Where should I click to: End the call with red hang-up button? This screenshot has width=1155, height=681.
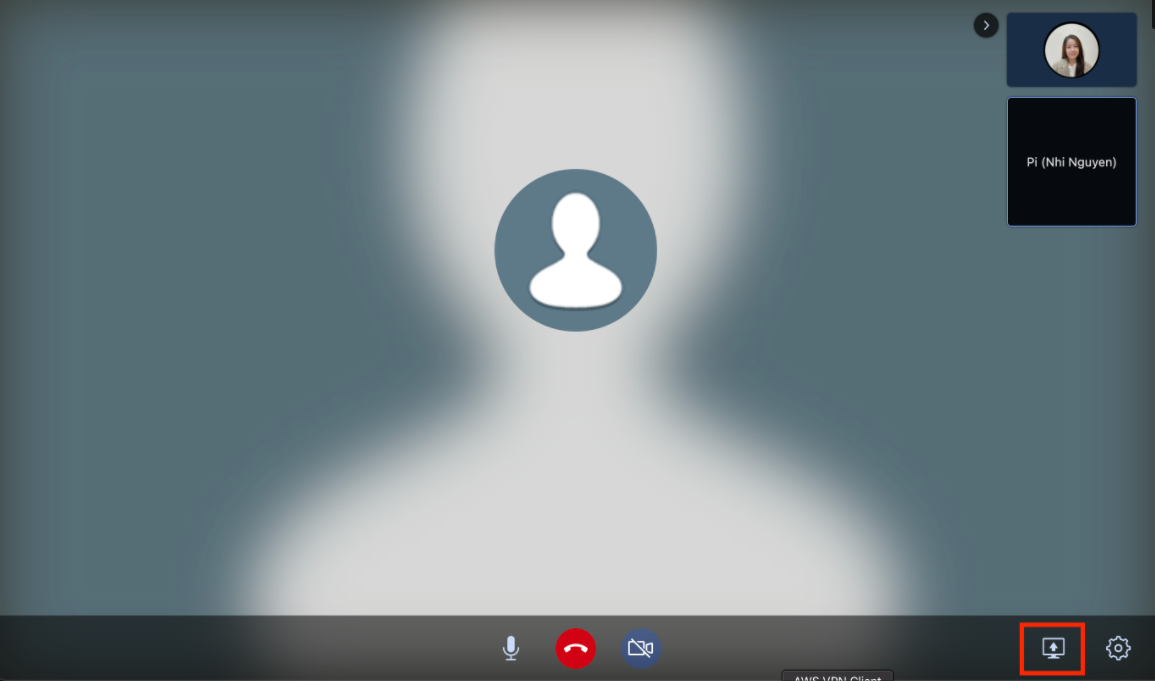click(x=576, y=649)
